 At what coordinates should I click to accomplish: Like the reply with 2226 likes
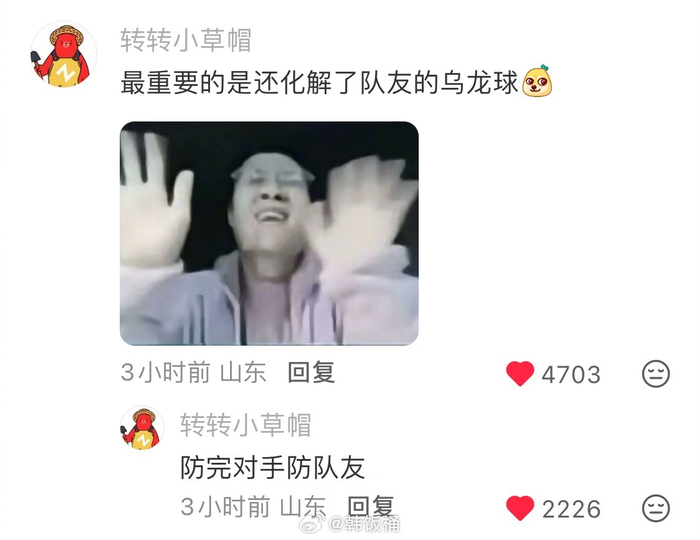[x=520, y=508]
